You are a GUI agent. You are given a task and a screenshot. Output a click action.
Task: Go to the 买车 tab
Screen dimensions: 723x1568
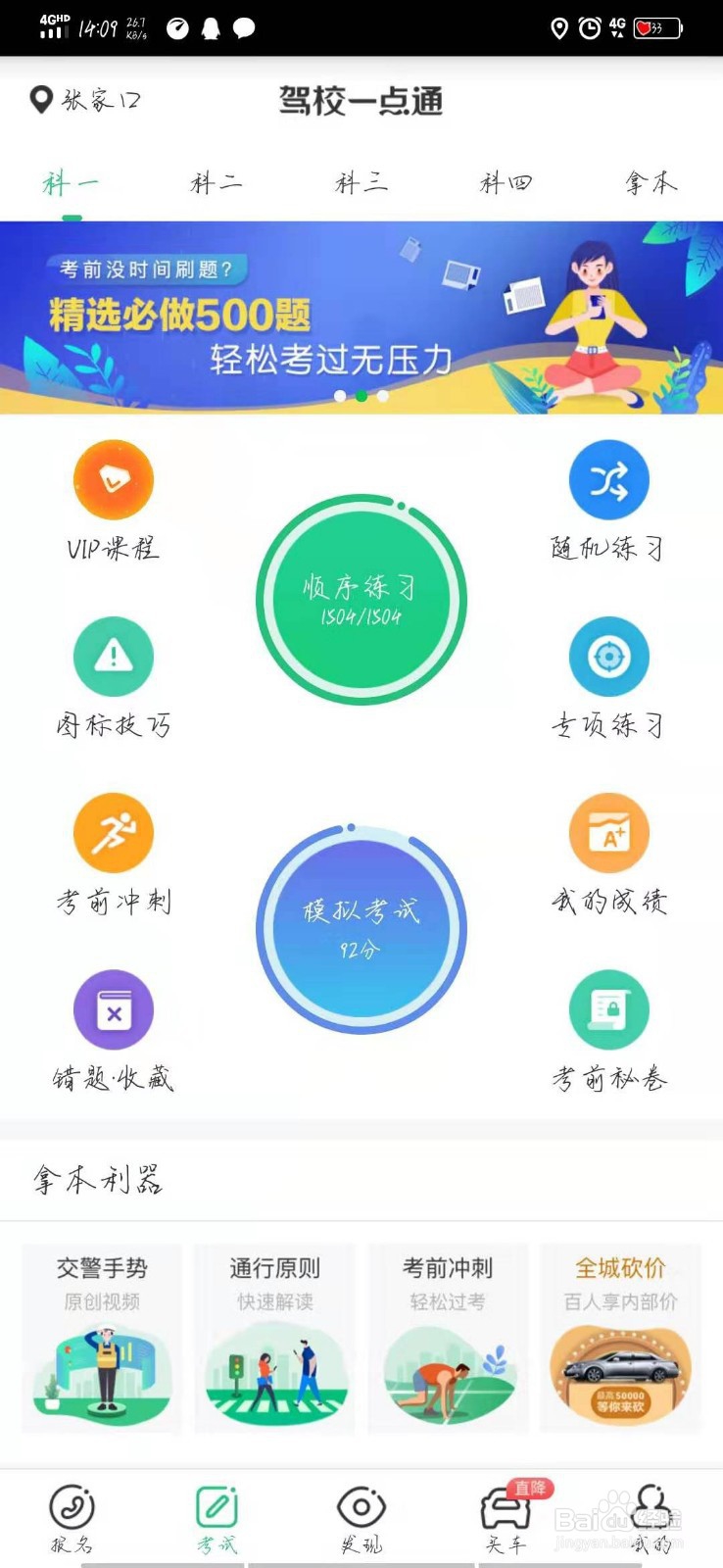pyautogui.click(x=506, y=1518)
